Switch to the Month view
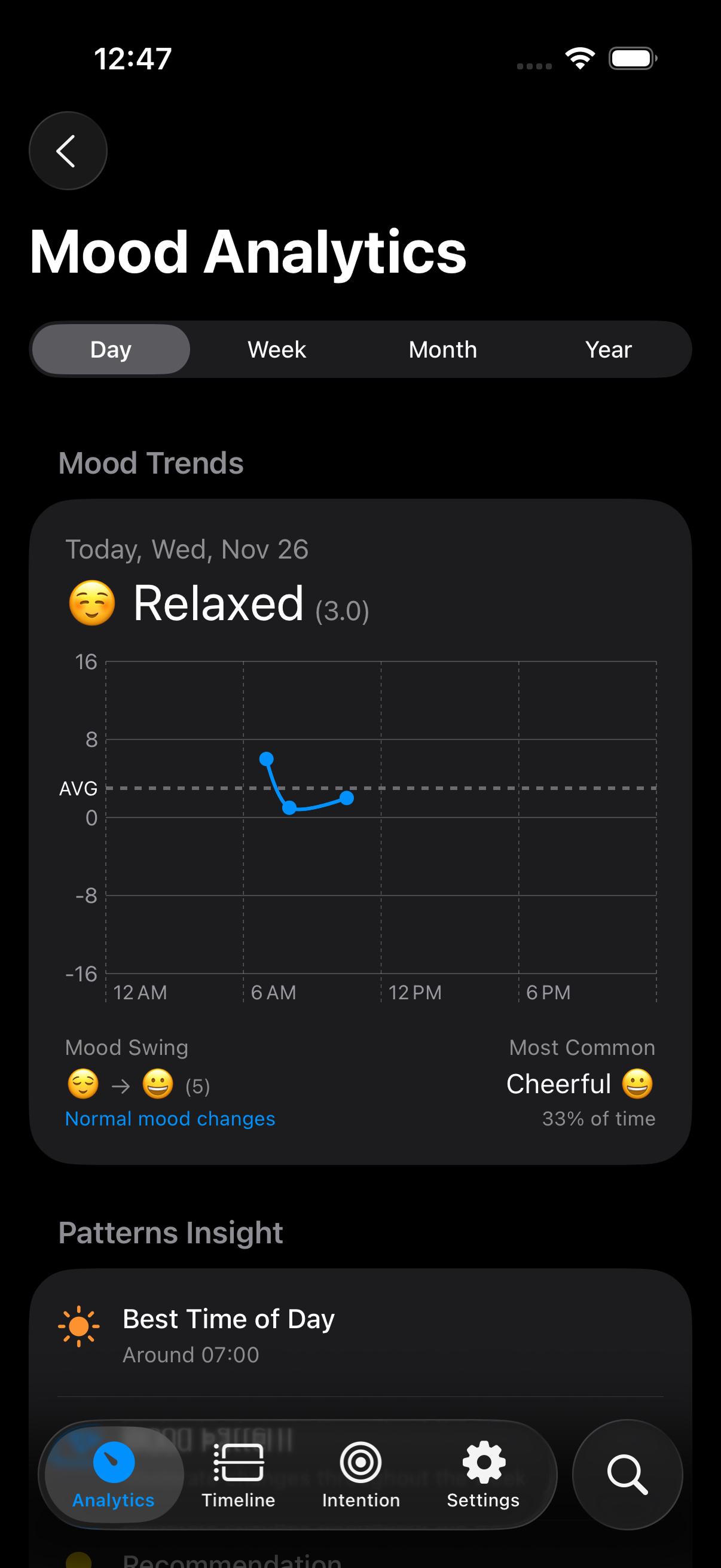The width and height of the screenshot is (721, 1568). (x=442, y=349)
